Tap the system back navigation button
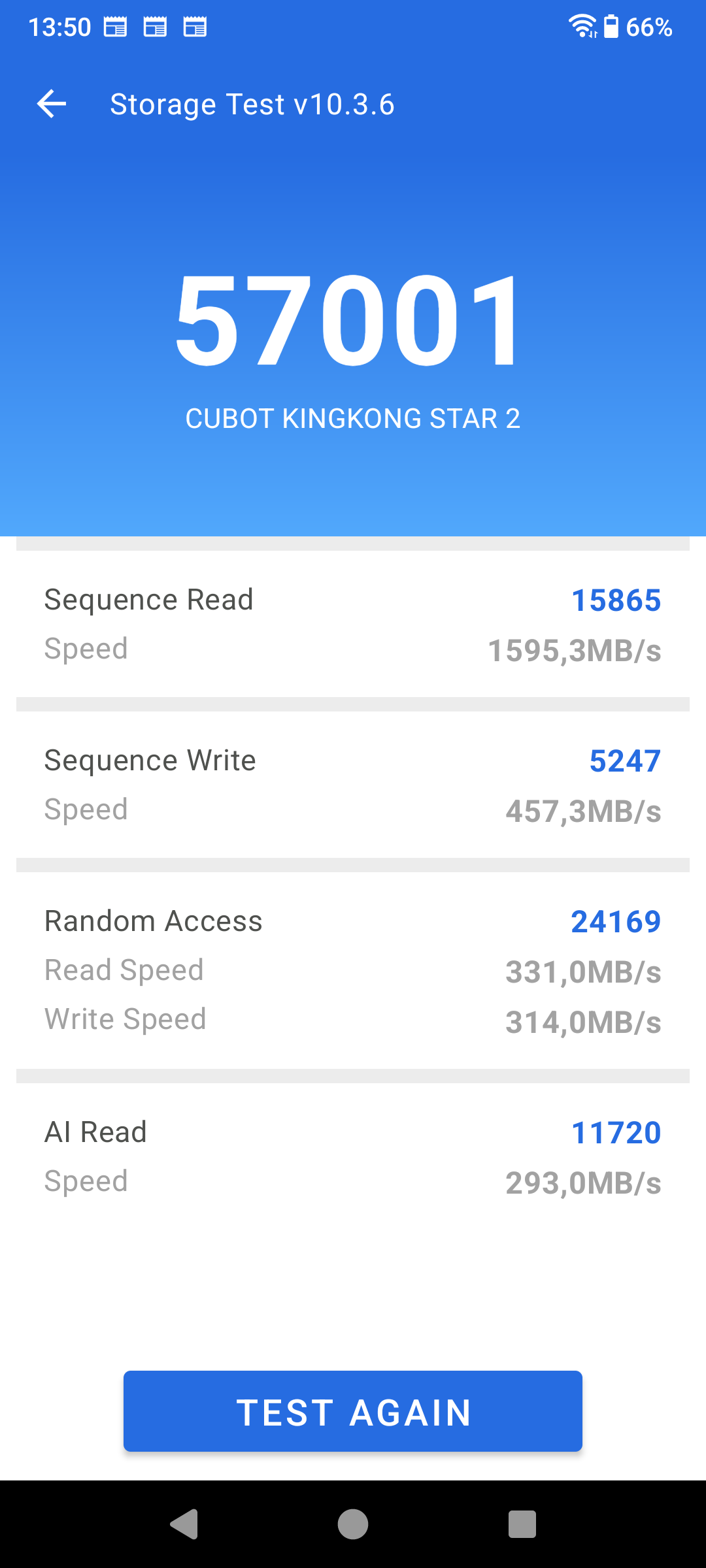Viewport: 706px width, 1568px height. pos(184,1524)
